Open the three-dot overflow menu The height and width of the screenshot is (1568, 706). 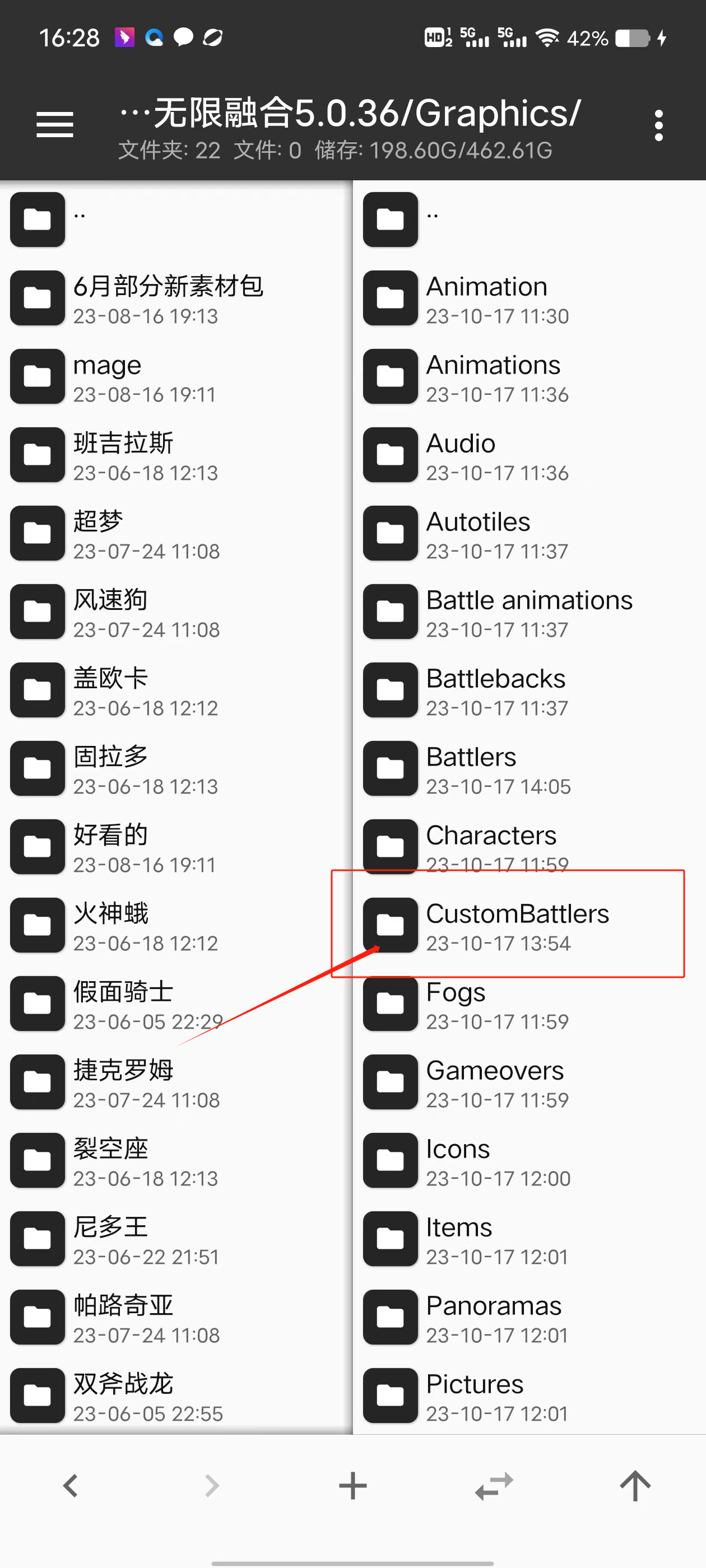coord(658,126)
